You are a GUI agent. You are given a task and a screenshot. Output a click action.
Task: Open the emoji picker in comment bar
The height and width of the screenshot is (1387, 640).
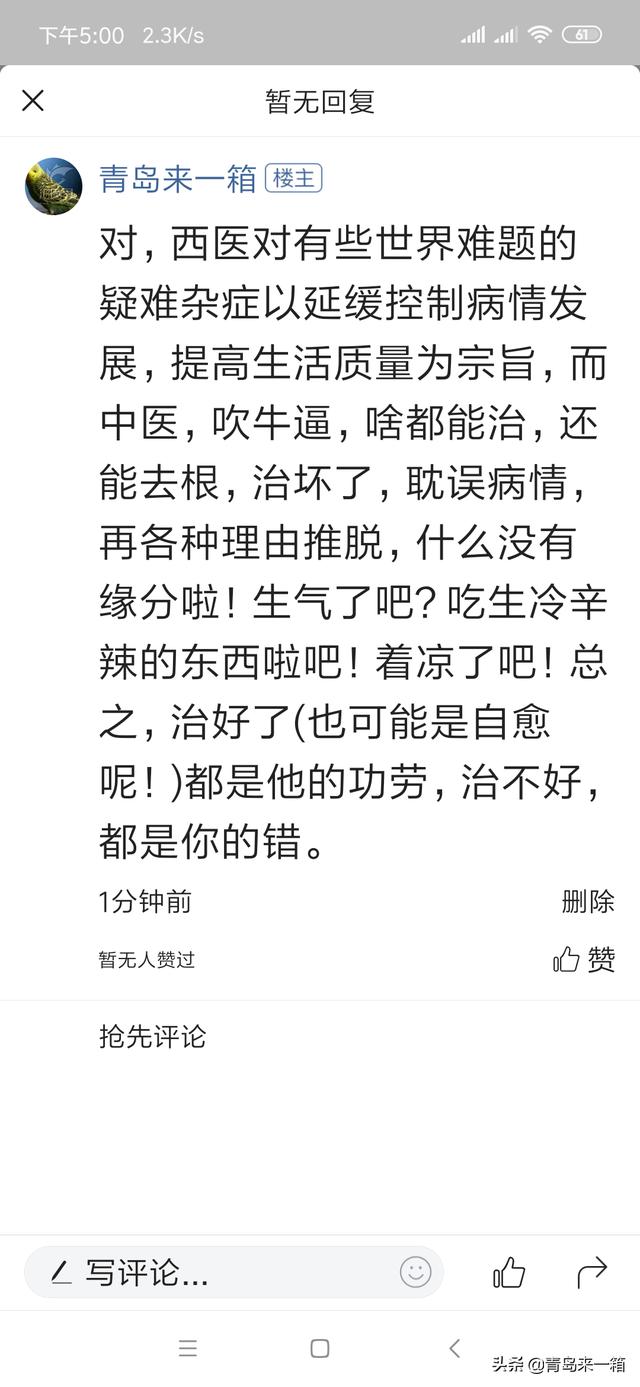(x=415, y=1273)
